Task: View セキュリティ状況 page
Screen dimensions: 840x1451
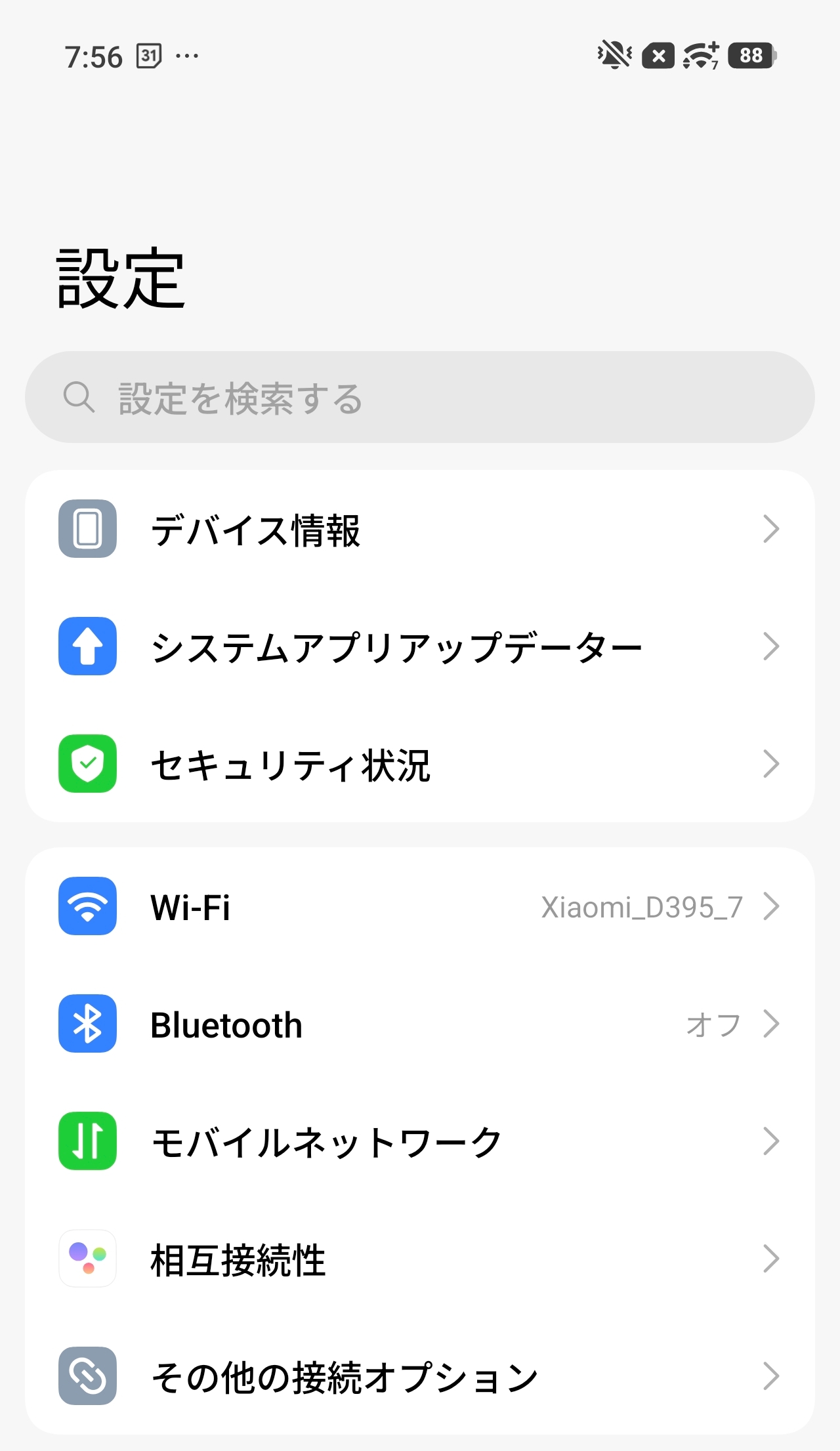Action: coord(420,764)
